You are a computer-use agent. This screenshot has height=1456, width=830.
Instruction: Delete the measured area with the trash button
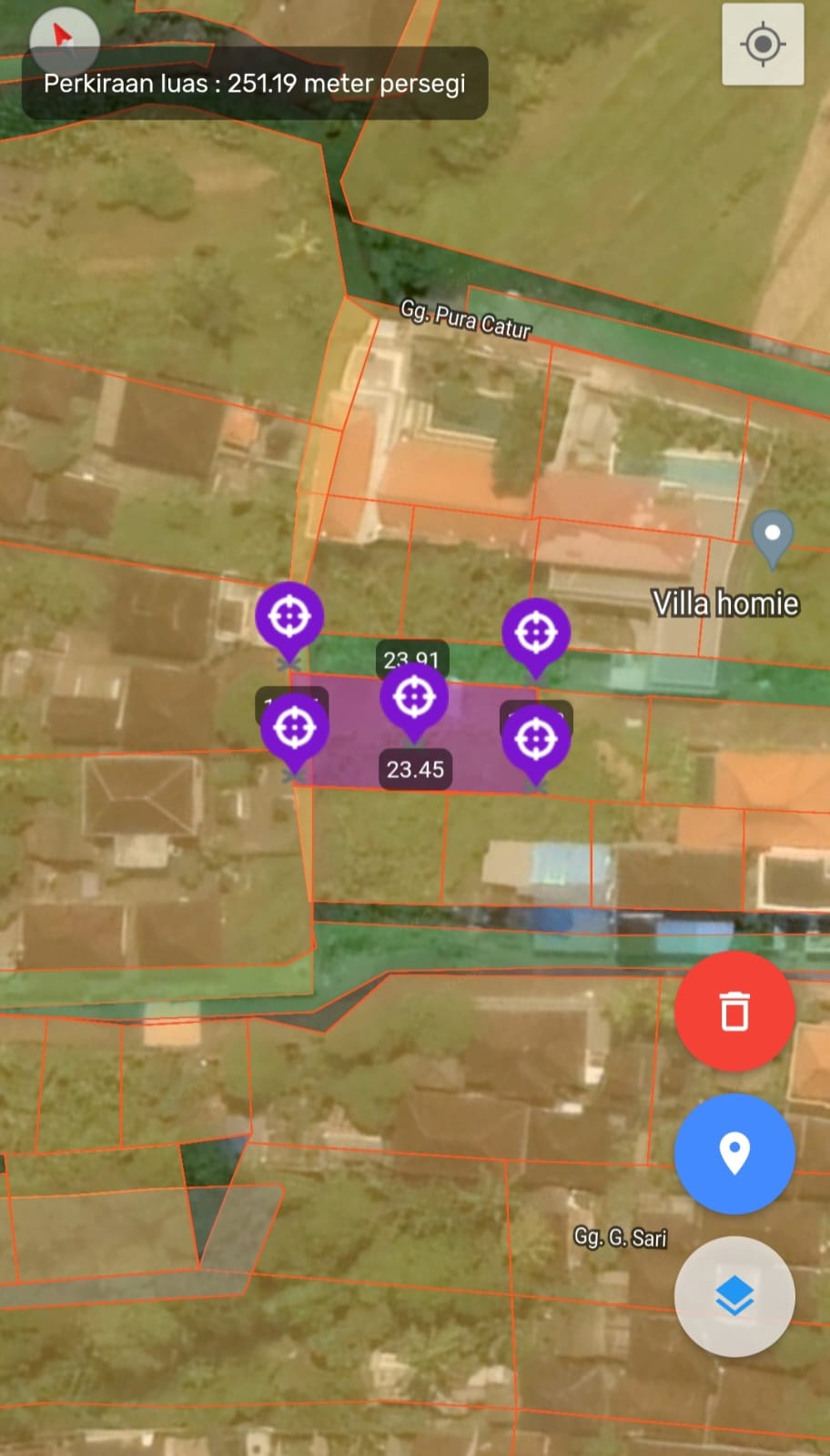pos(734,1011)
